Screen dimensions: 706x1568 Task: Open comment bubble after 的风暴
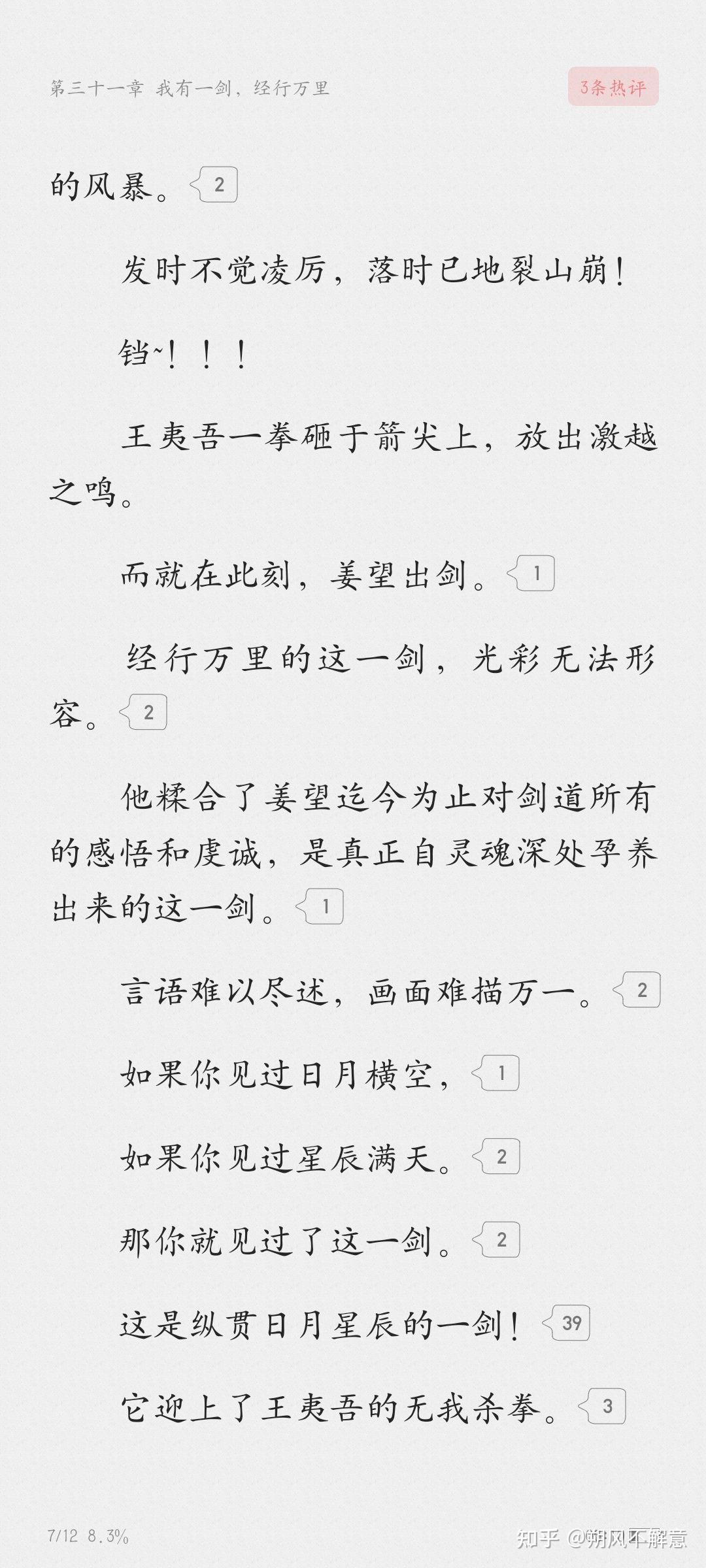pos(214,185)
